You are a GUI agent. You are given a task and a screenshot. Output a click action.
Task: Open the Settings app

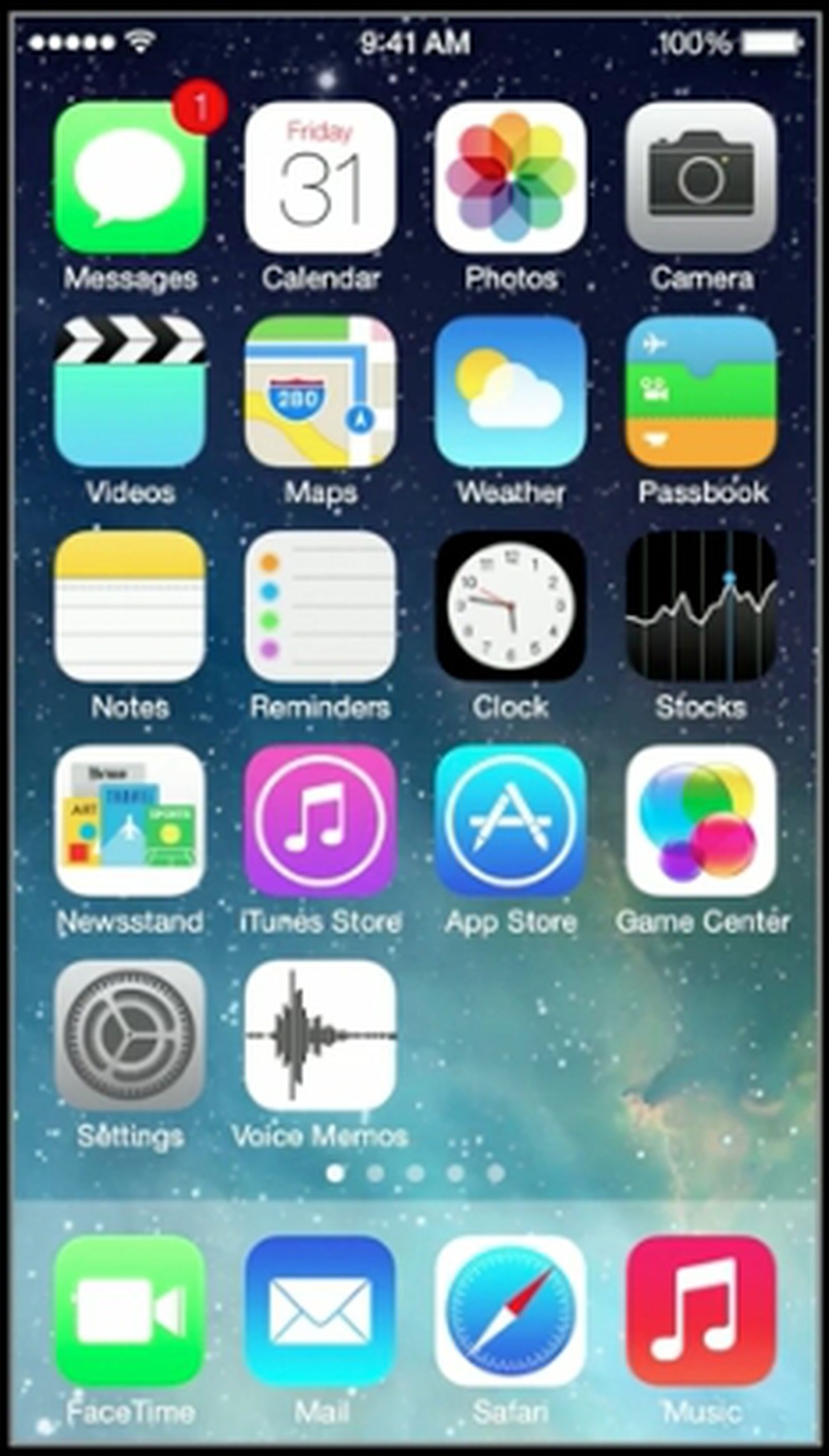click(x=130, y=1035)
